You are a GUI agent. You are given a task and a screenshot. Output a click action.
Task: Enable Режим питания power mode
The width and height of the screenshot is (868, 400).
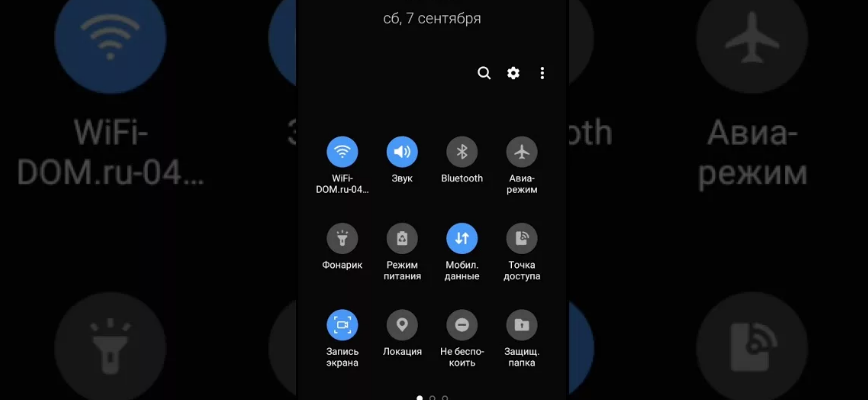point(402,238)
